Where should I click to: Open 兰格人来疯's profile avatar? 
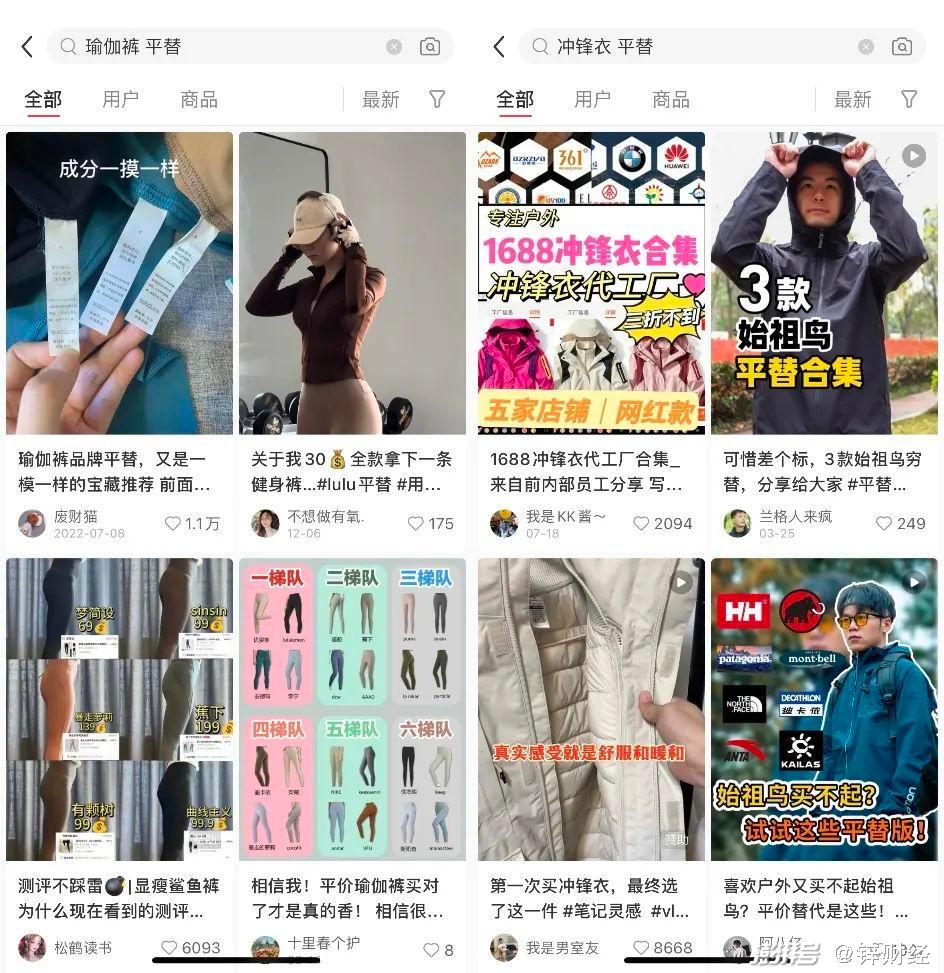[738, 522]
